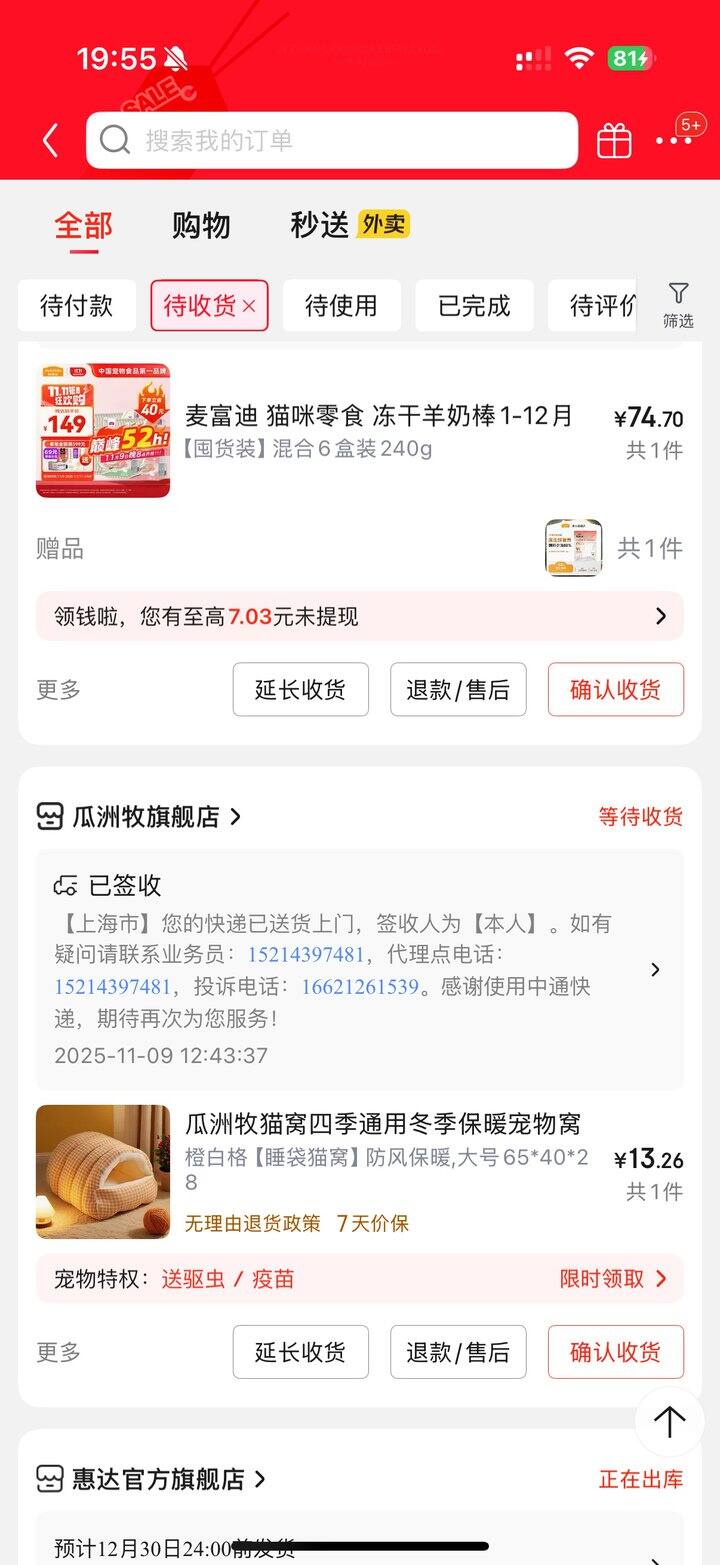This screenshot has height=1565, width=720.
Task: Go back using the top arrow
Action: [50, 141]
